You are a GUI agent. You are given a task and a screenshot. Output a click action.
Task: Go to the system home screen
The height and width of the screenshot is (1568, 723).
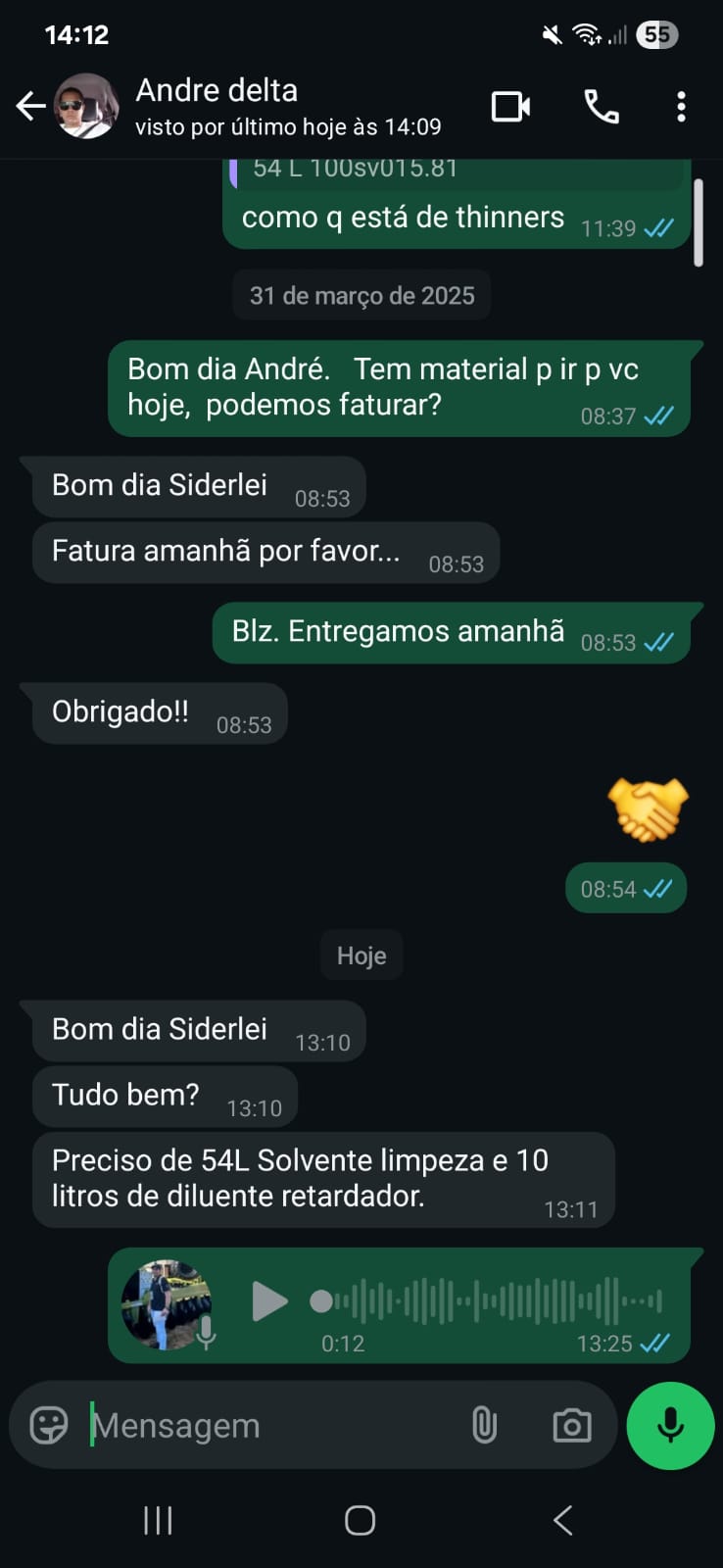tap(360, 1520)
